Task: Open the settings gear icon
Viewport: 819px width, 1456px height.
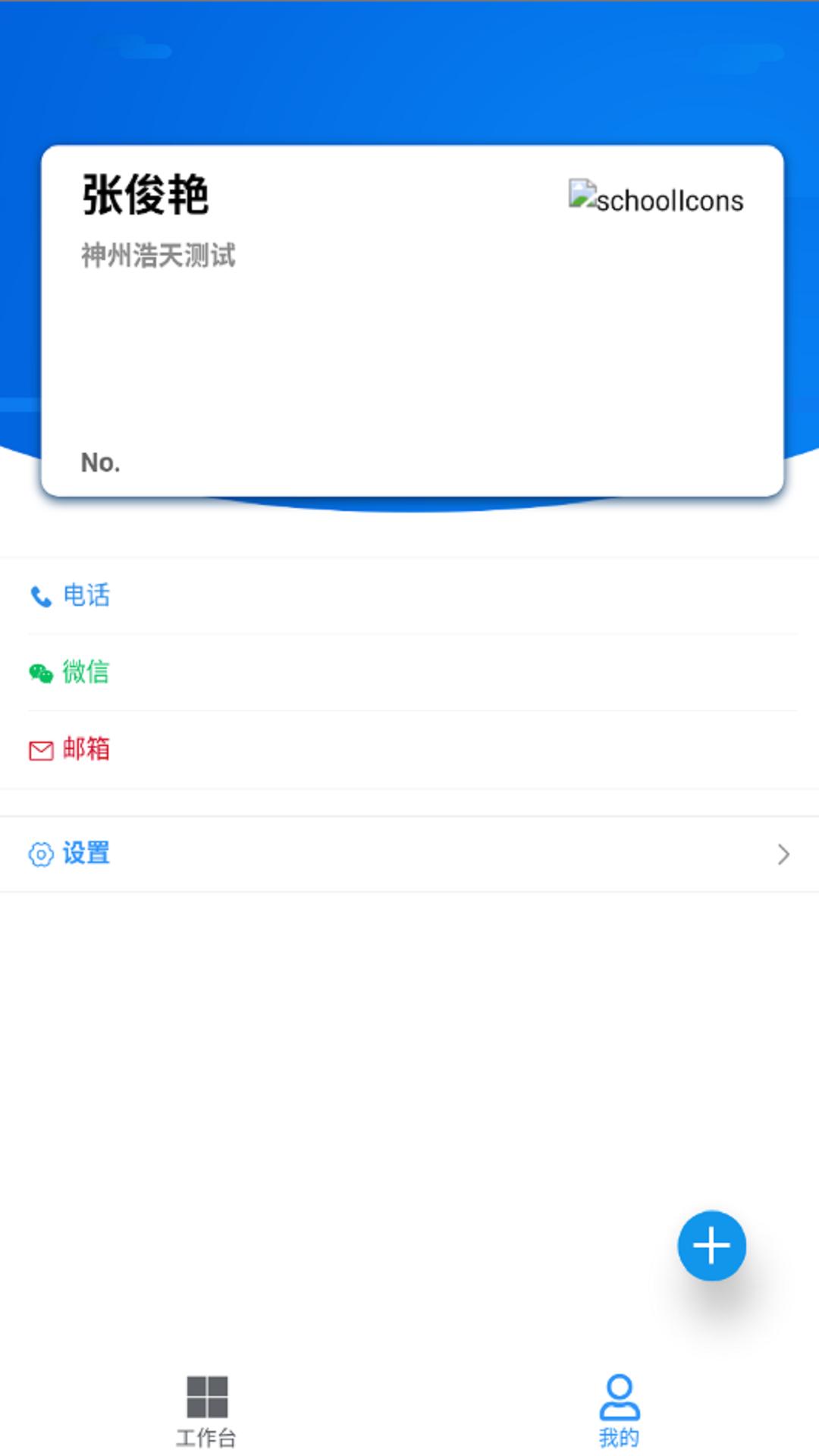Action: pos(39,854)
